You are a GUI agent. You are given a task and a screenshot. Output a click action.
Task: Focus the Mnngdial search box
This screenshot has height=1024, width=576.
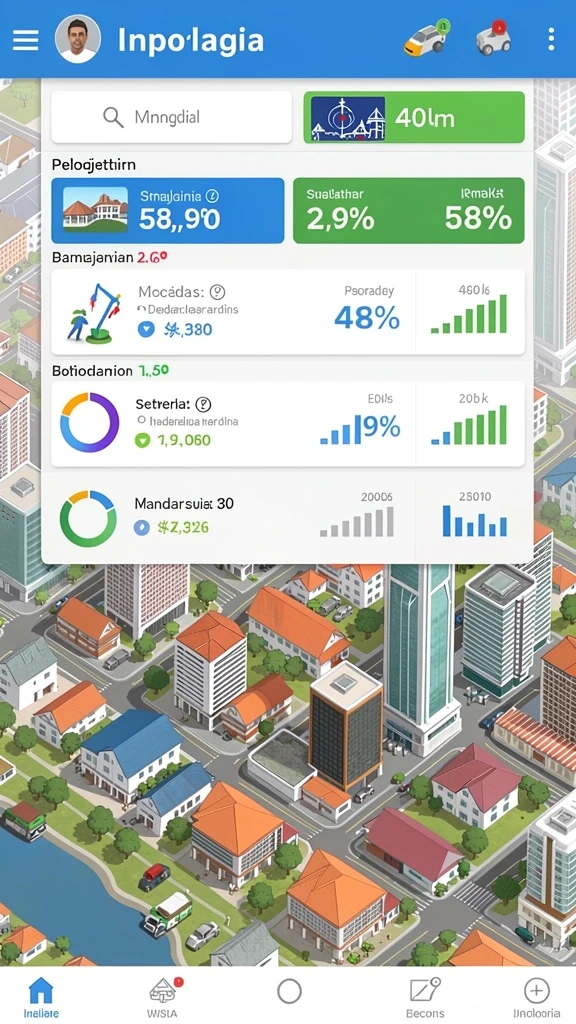[x=172, y=117]
